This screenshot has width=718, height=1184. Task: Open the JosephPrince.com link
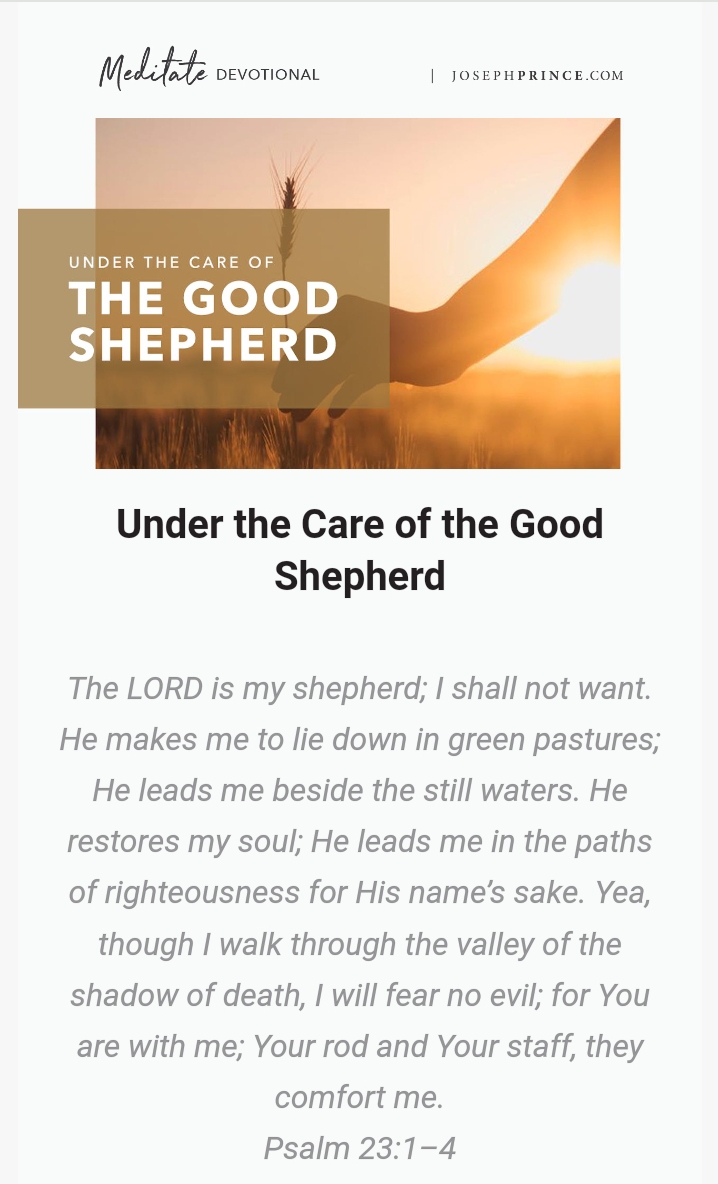click(x=537, y=76)
